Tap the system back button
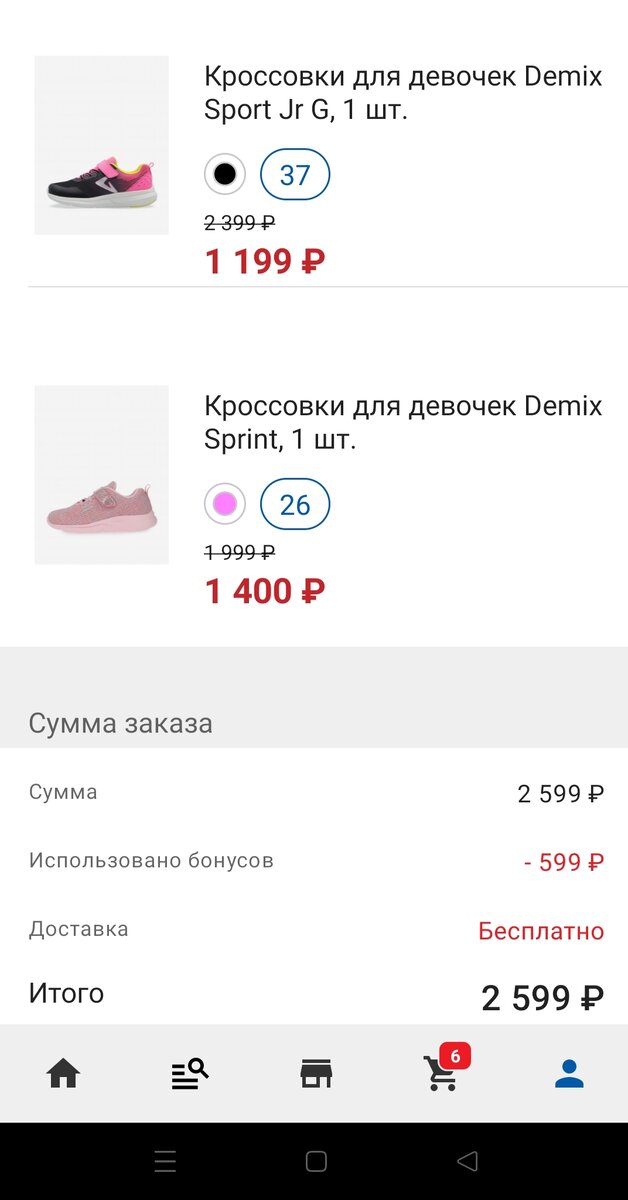 [x=467, y=1161]
